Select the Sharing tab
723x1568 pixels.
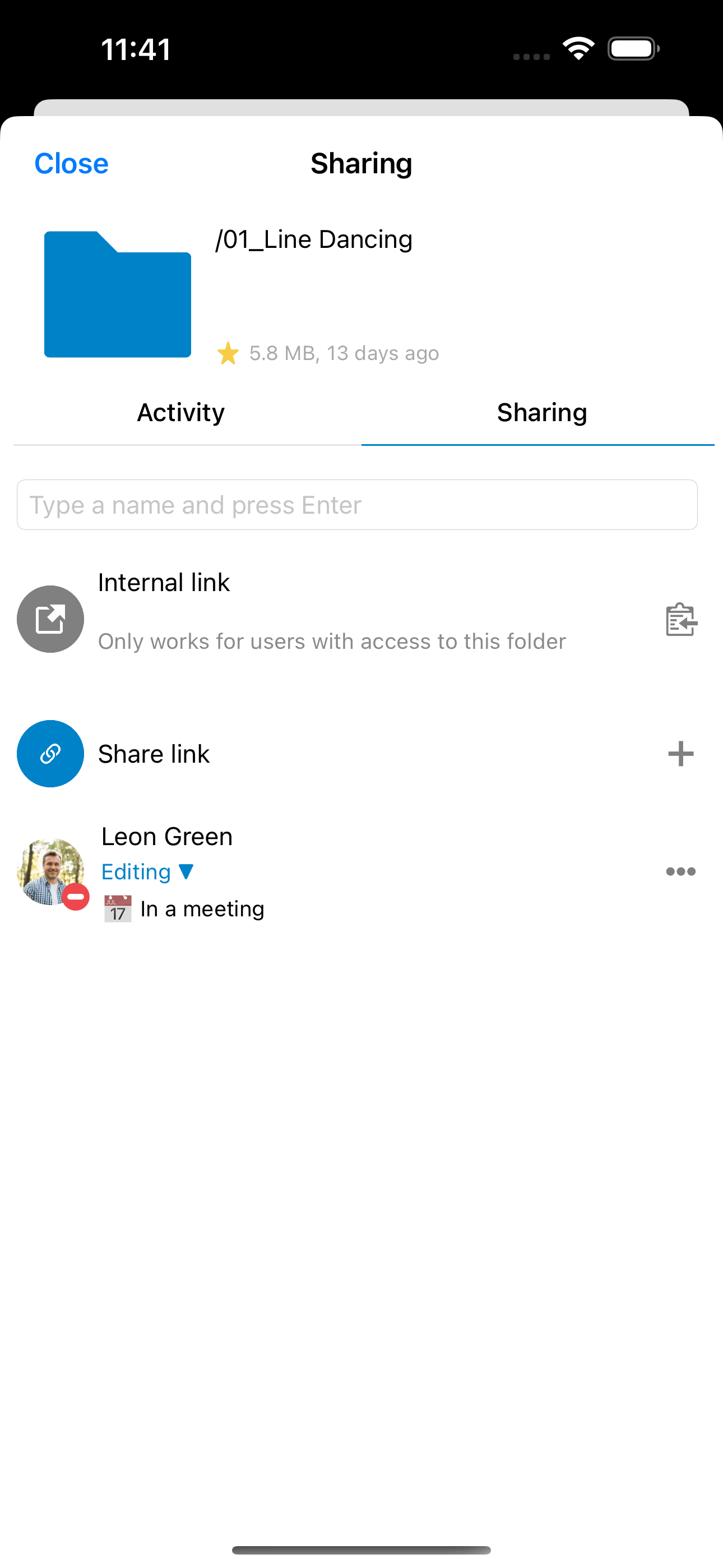click(541, 413)
